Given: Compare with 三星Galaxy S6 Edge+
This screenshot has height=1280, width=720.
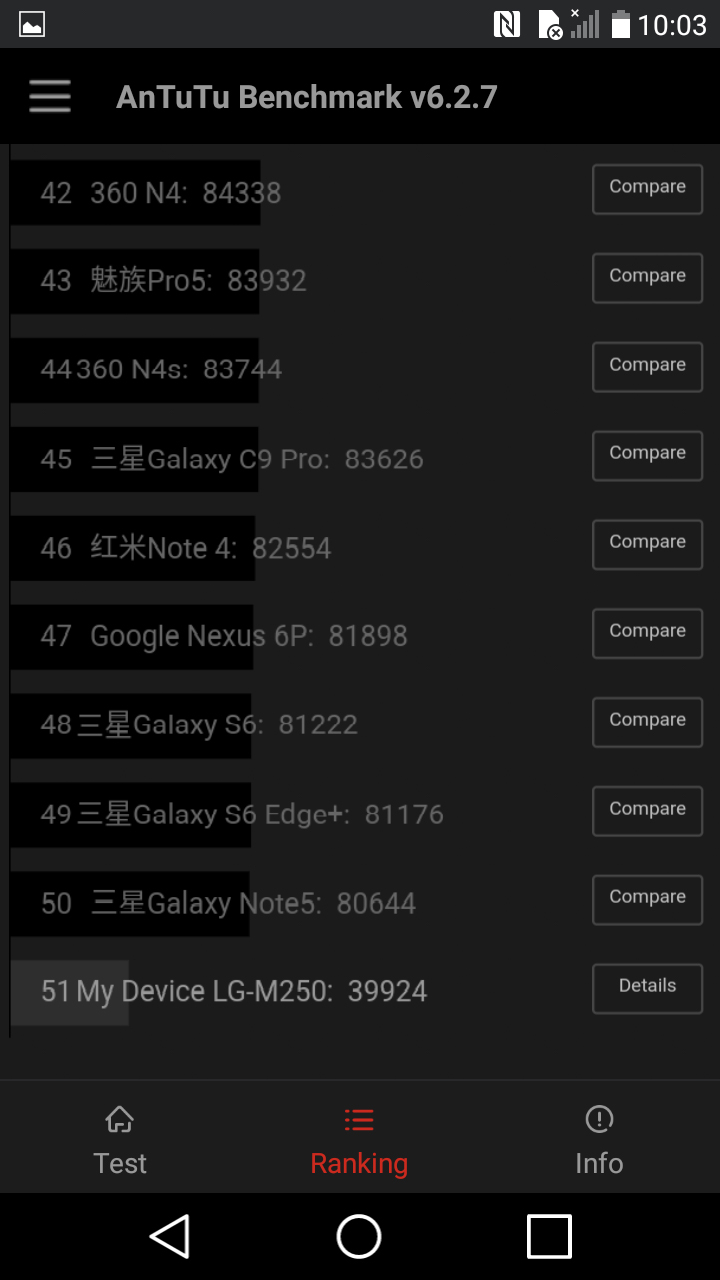Looking at the screenshot, I should 647,811.
